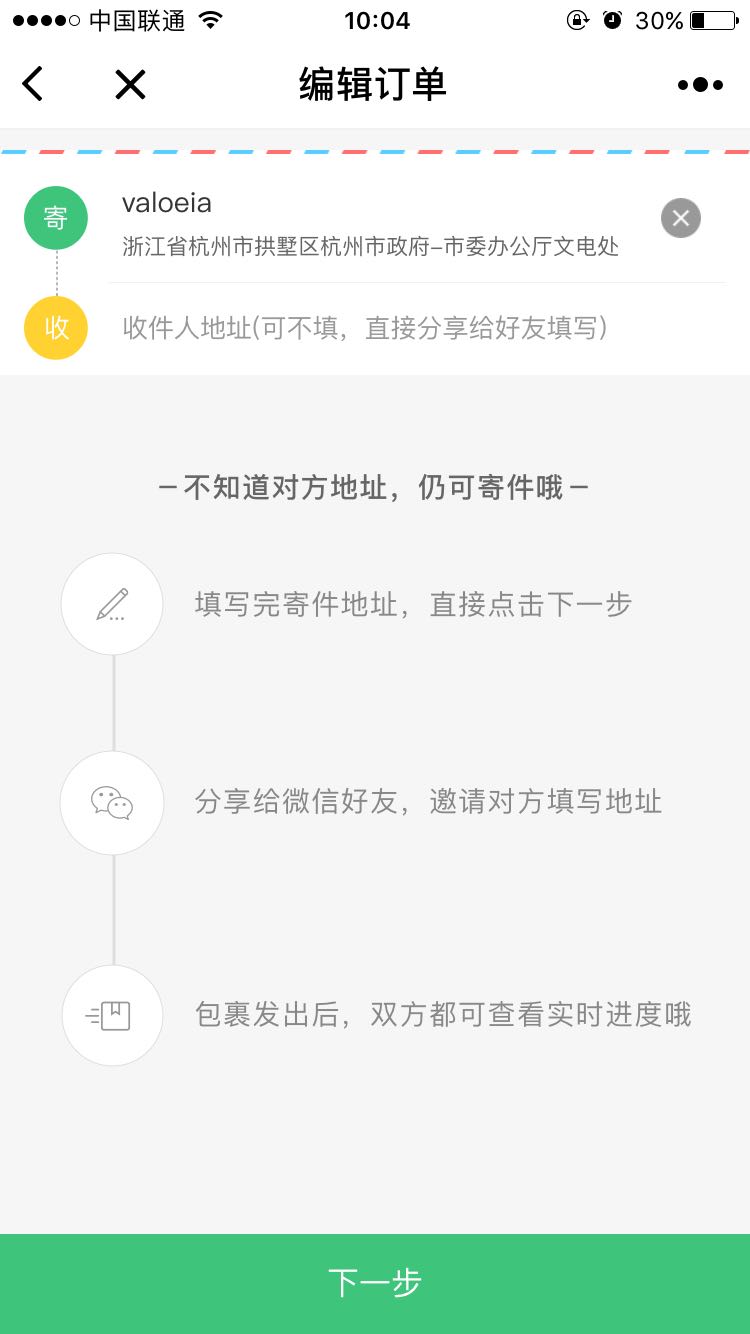Tap the green 下一步 button

click(x=375, y=1284)
